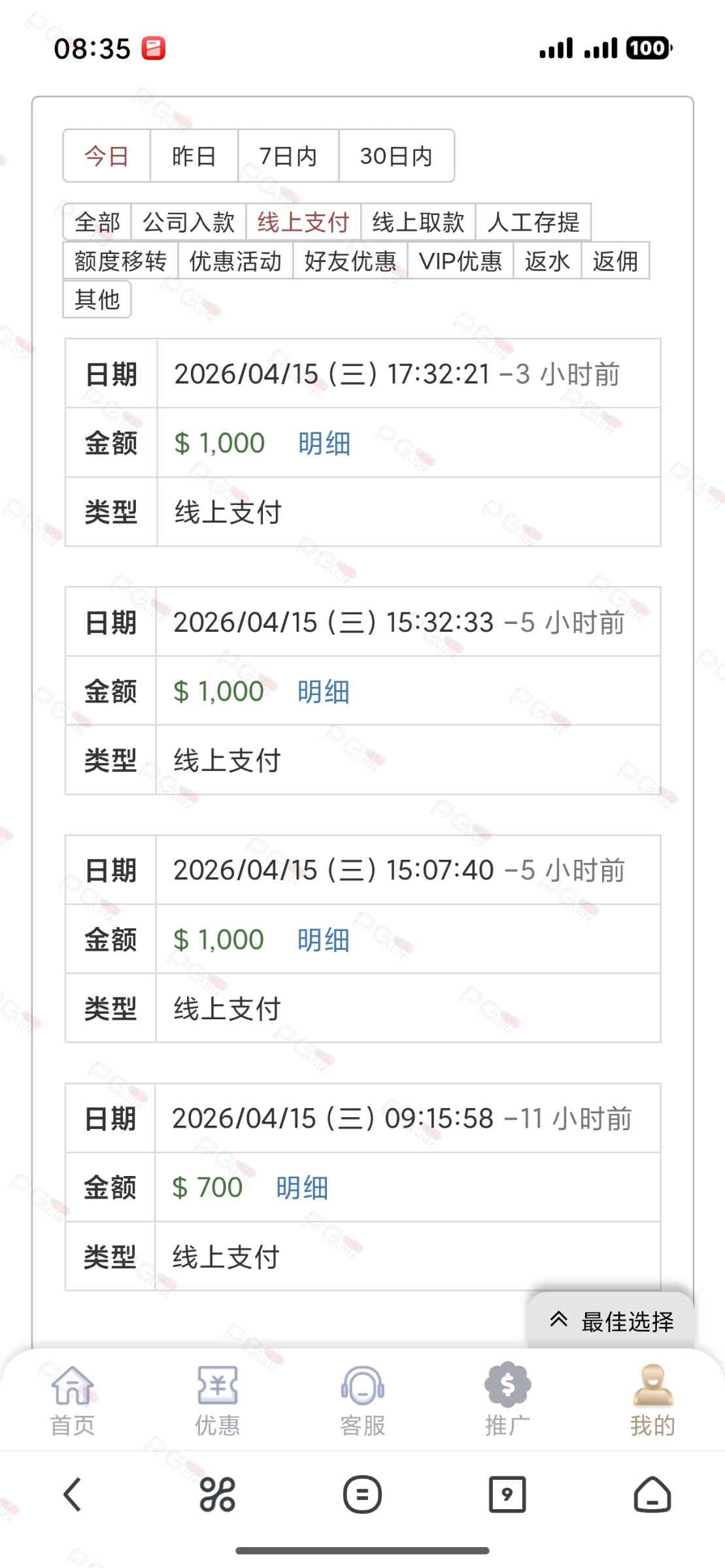Show 人工存提 transactions
Image resolution: width=725 pixels, height=1568 pixels.
[533, 222]
